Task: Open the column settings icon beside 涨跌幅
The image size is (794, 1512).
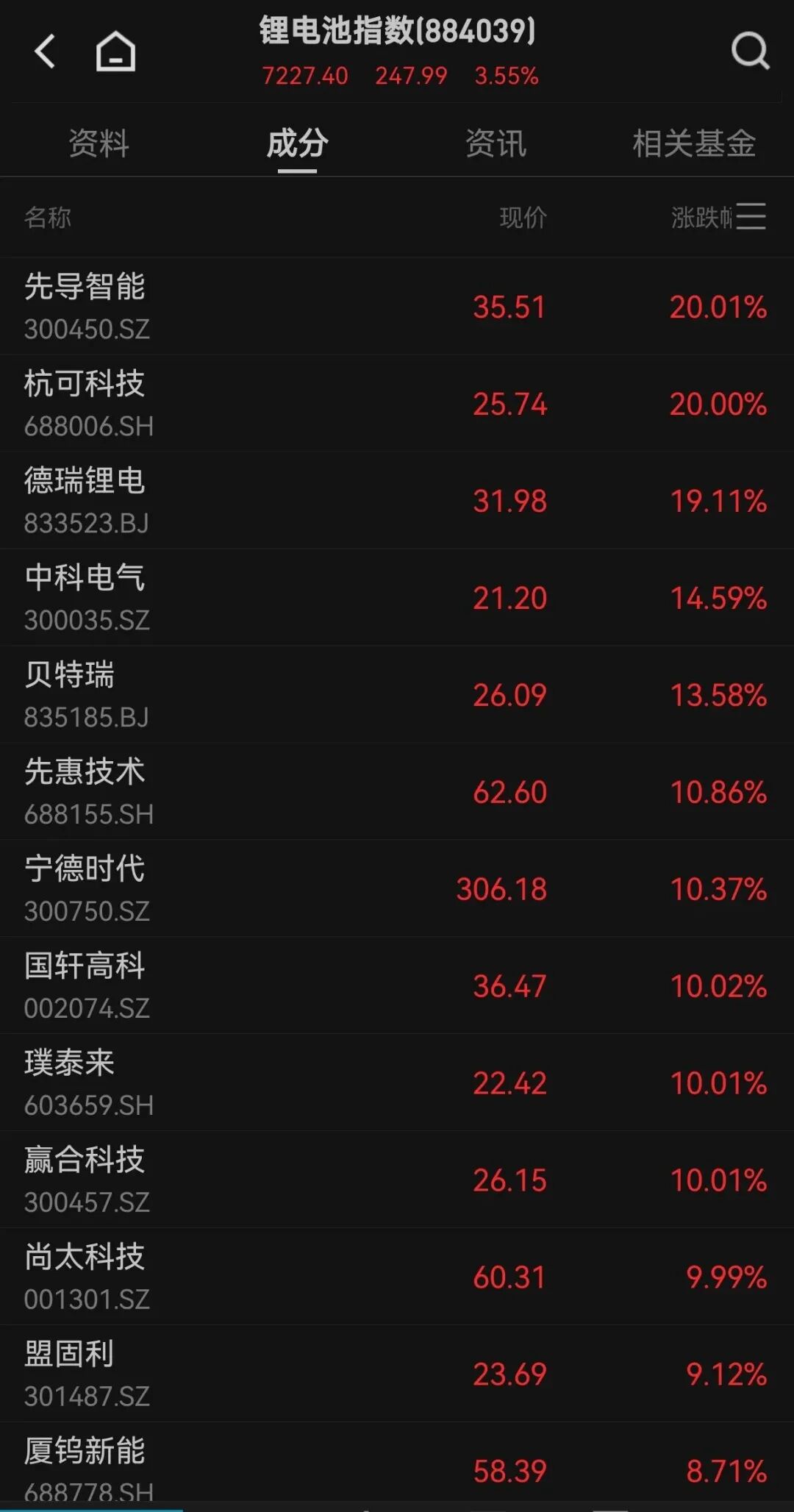Action: (x=751, y=217)
